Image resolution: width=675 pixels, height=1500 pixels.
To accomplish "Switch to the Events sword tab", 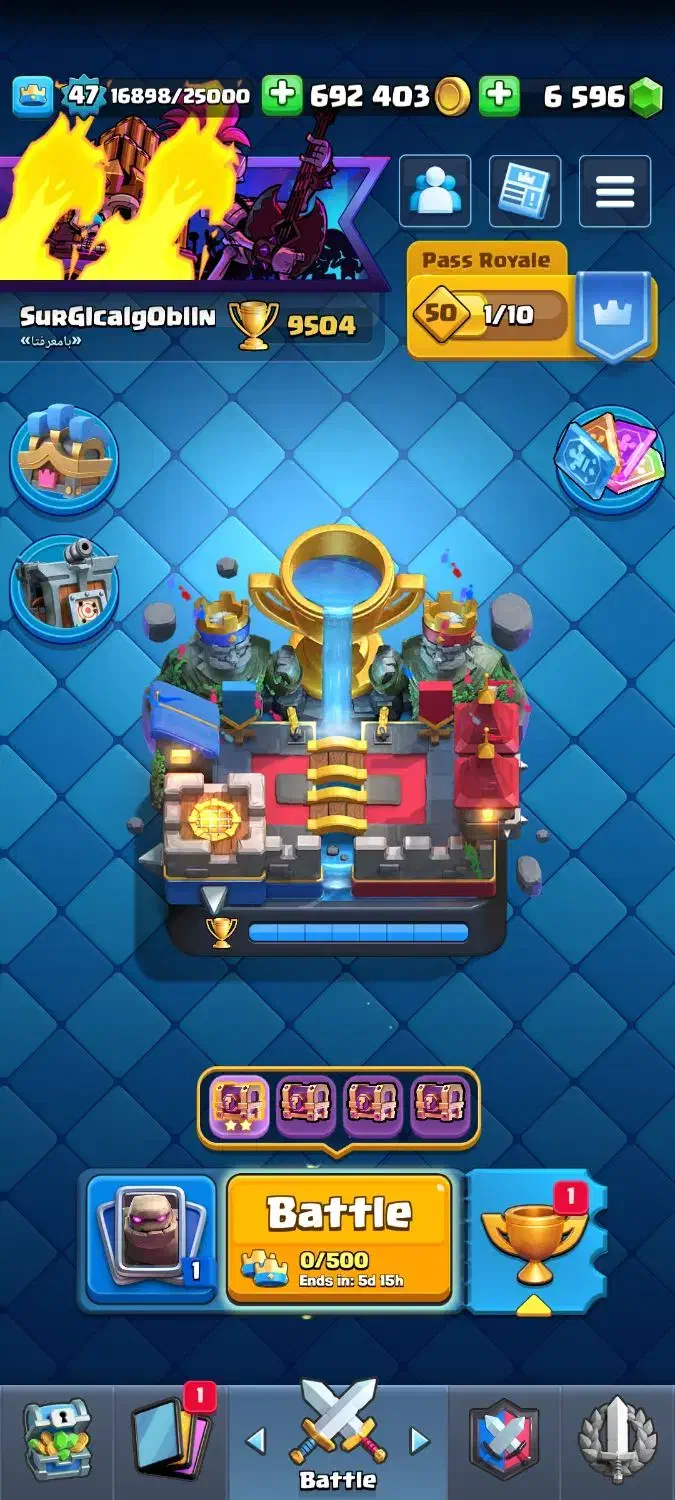I will tap(617, 1440).
